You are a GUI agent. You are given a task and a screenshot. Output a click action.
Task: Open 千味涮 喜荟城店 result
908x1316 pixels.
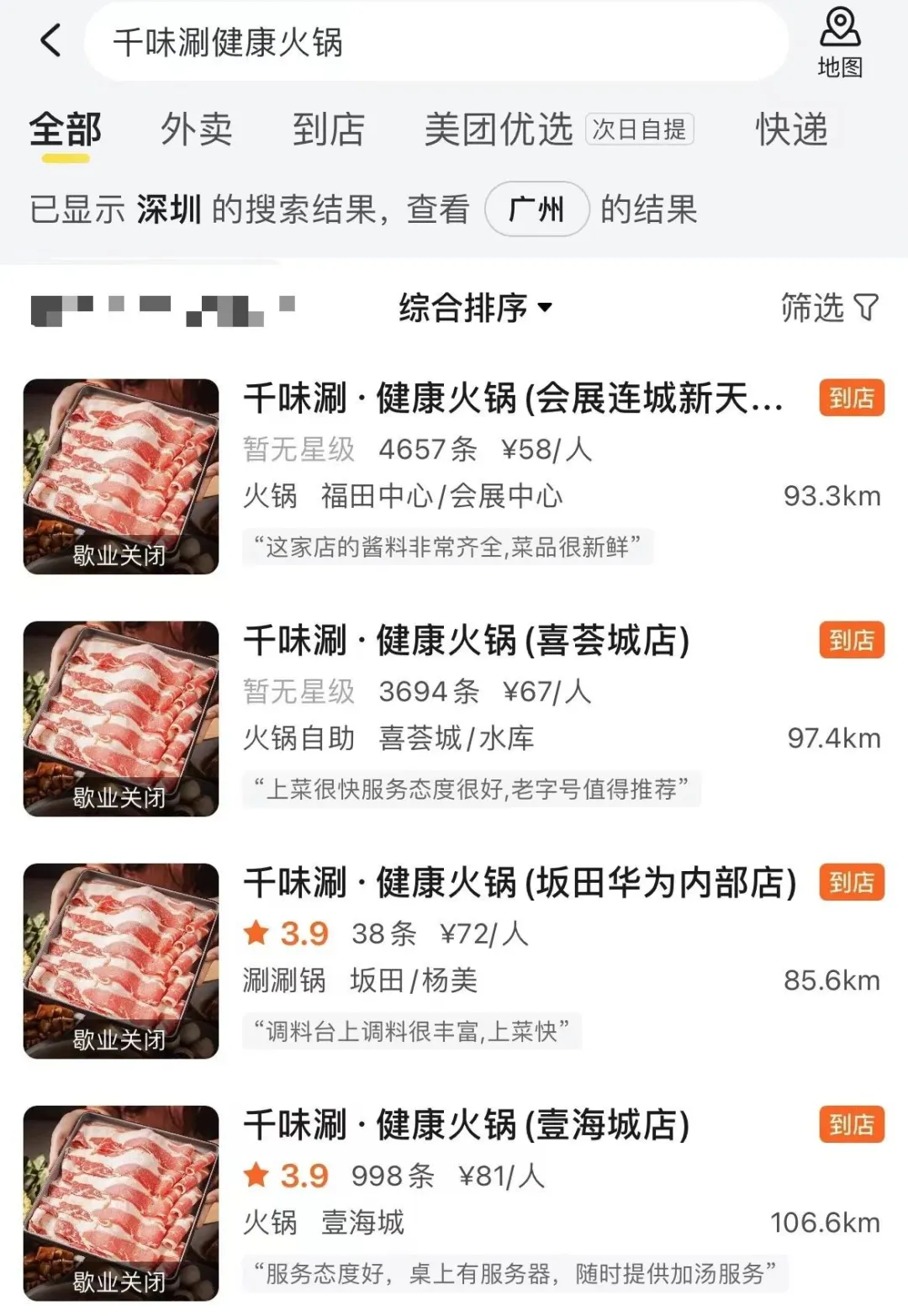pos(467,641)
